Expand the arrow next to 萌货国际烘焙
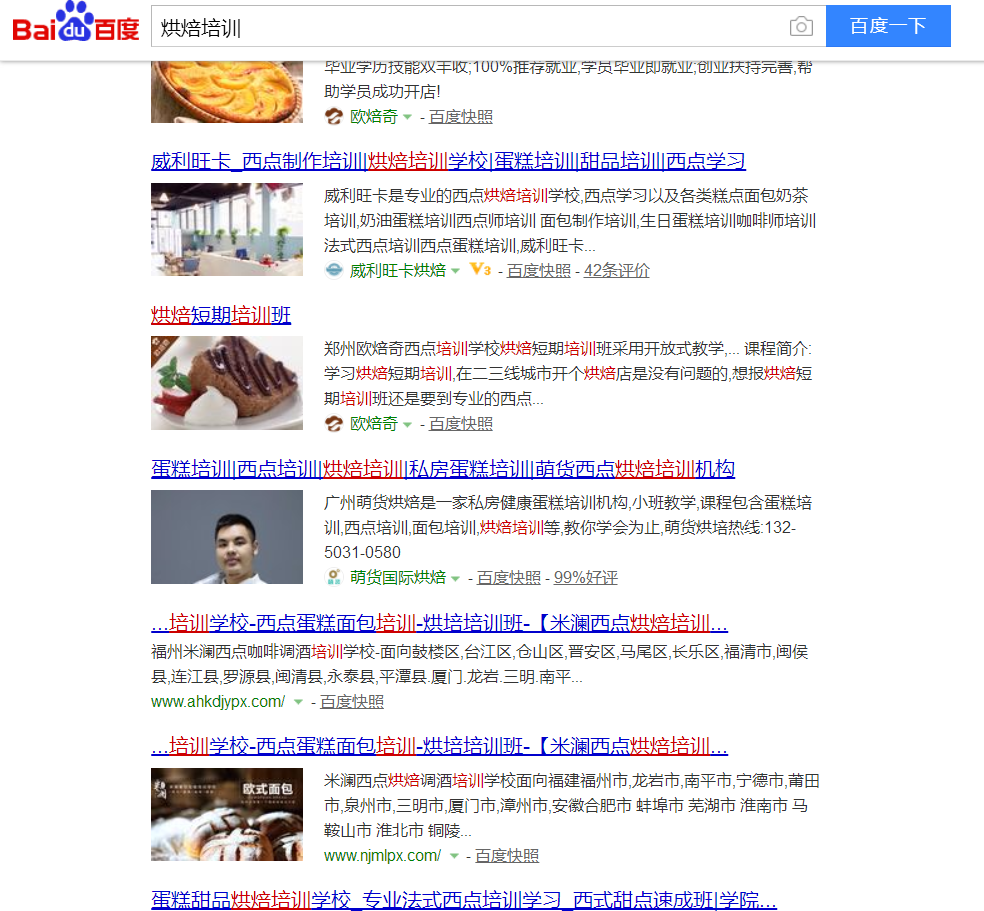The height and width of the screenshot is (911, 984). 455,578
